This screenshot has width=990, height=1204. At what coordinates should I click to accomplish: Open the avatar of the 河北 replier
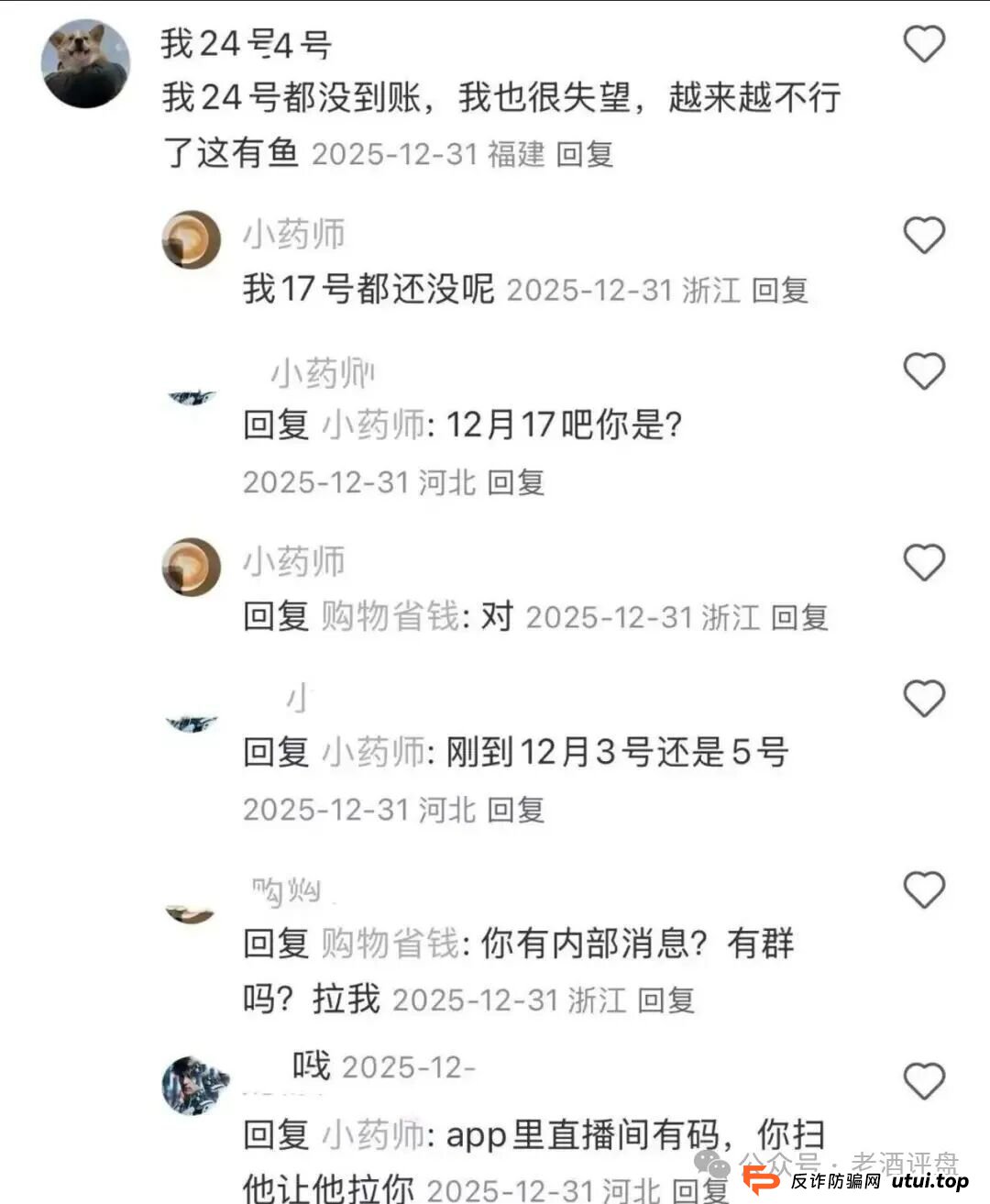(x=190, y=396)
